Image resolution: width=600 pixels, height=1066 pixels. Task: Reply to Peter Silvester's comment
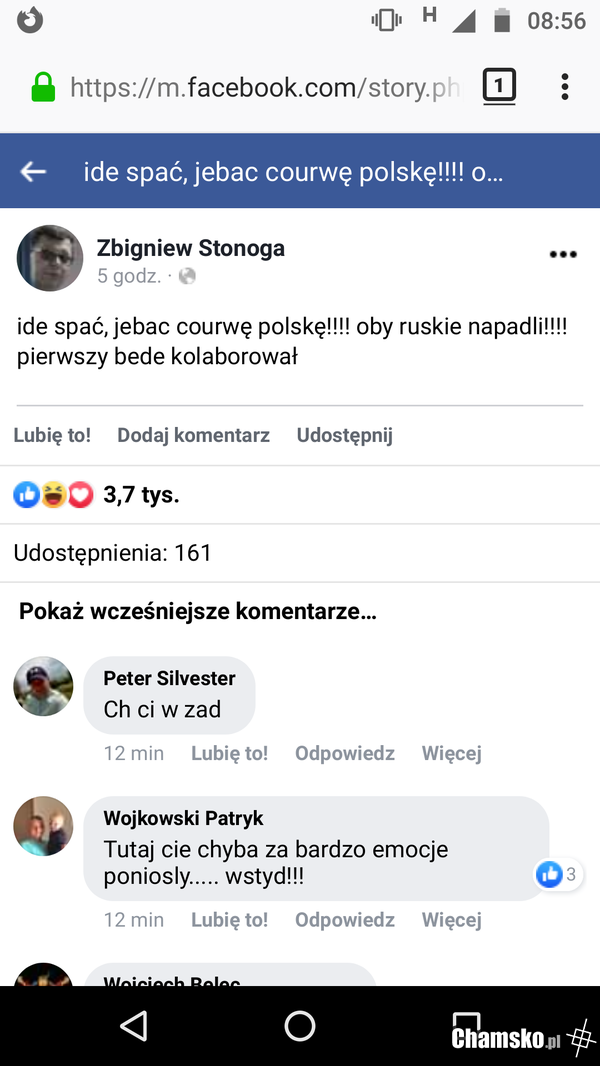click(344, 753)
